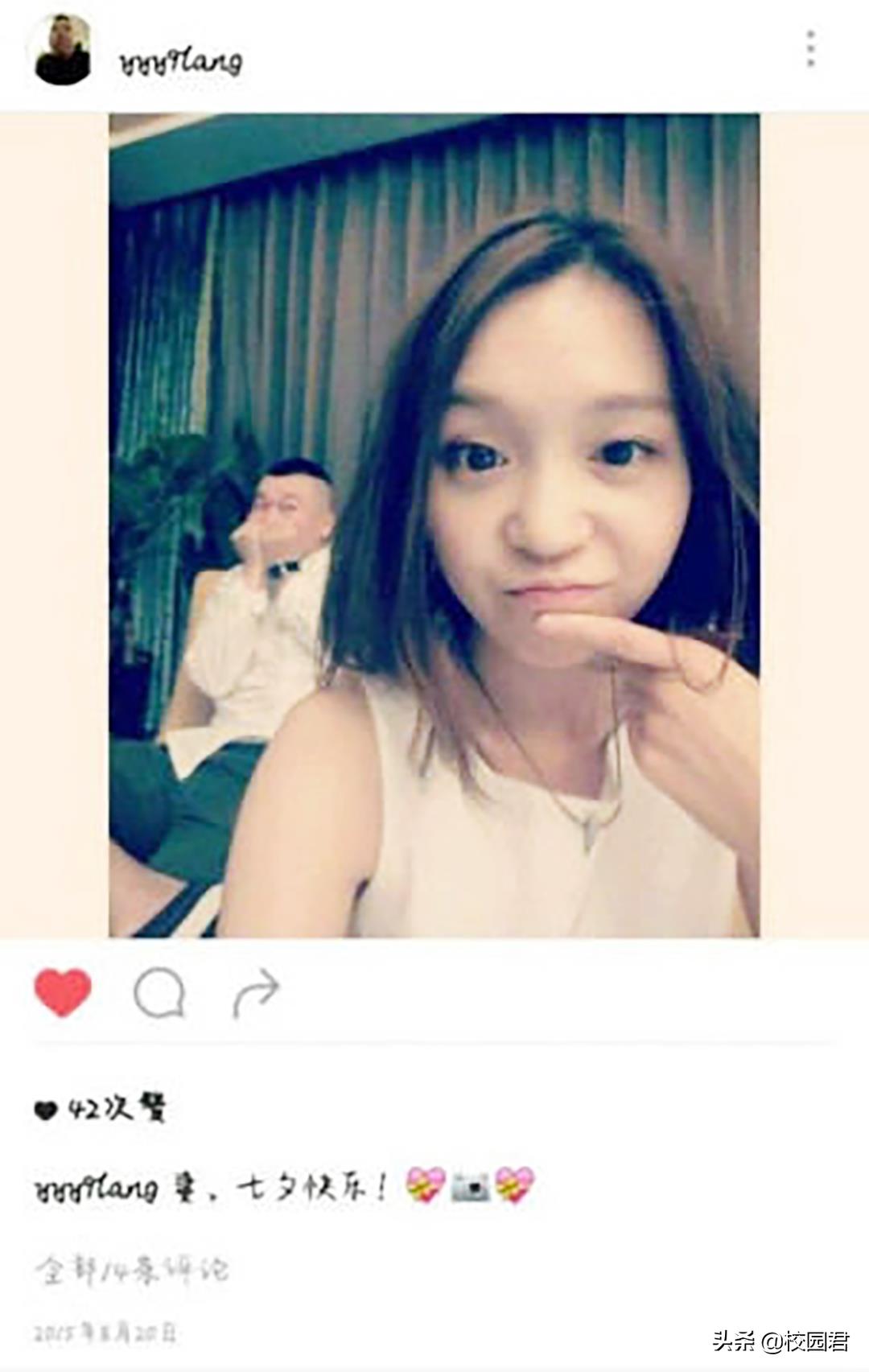Unlike the post with red heart
869x1372 pixels.
tap(63, 992)
